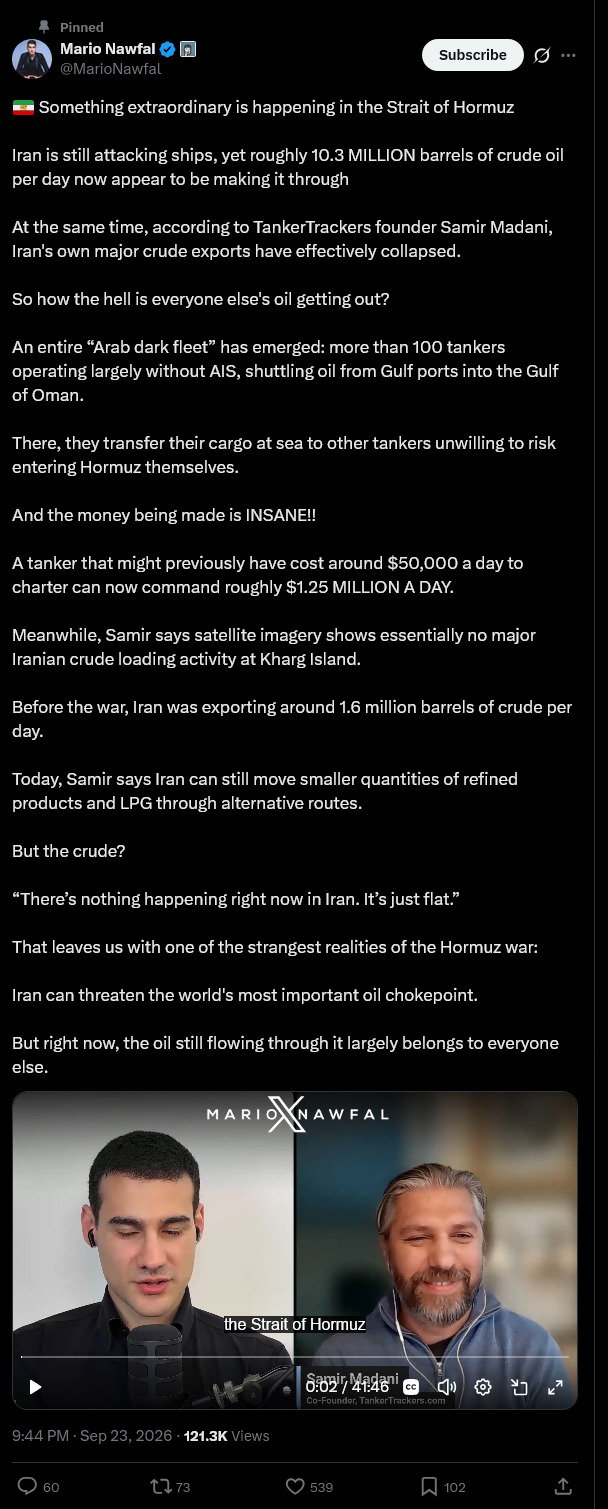Expand the video to fullscreen
The image size is (608, 1509).
(555, 1387)
